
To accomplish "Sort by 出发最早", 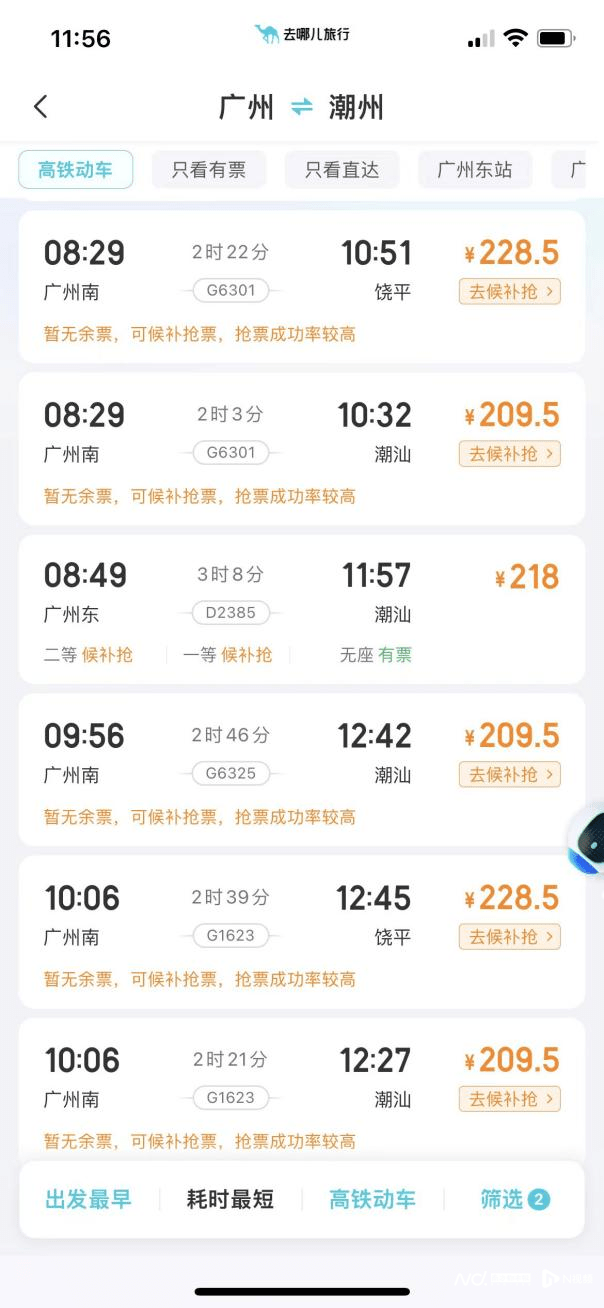I will (88, 1199).
